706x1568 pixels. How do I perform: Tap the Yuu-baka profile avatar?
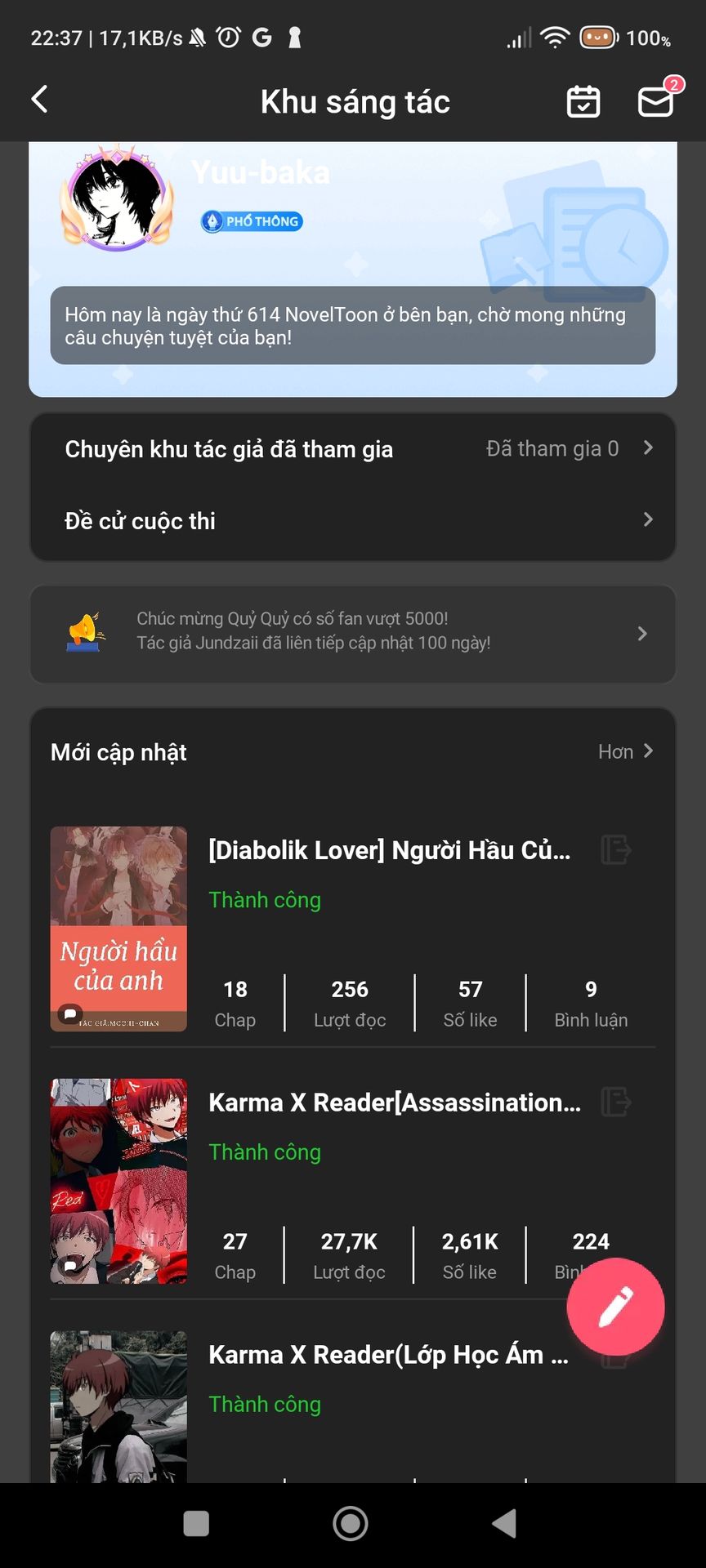(118, 198)
